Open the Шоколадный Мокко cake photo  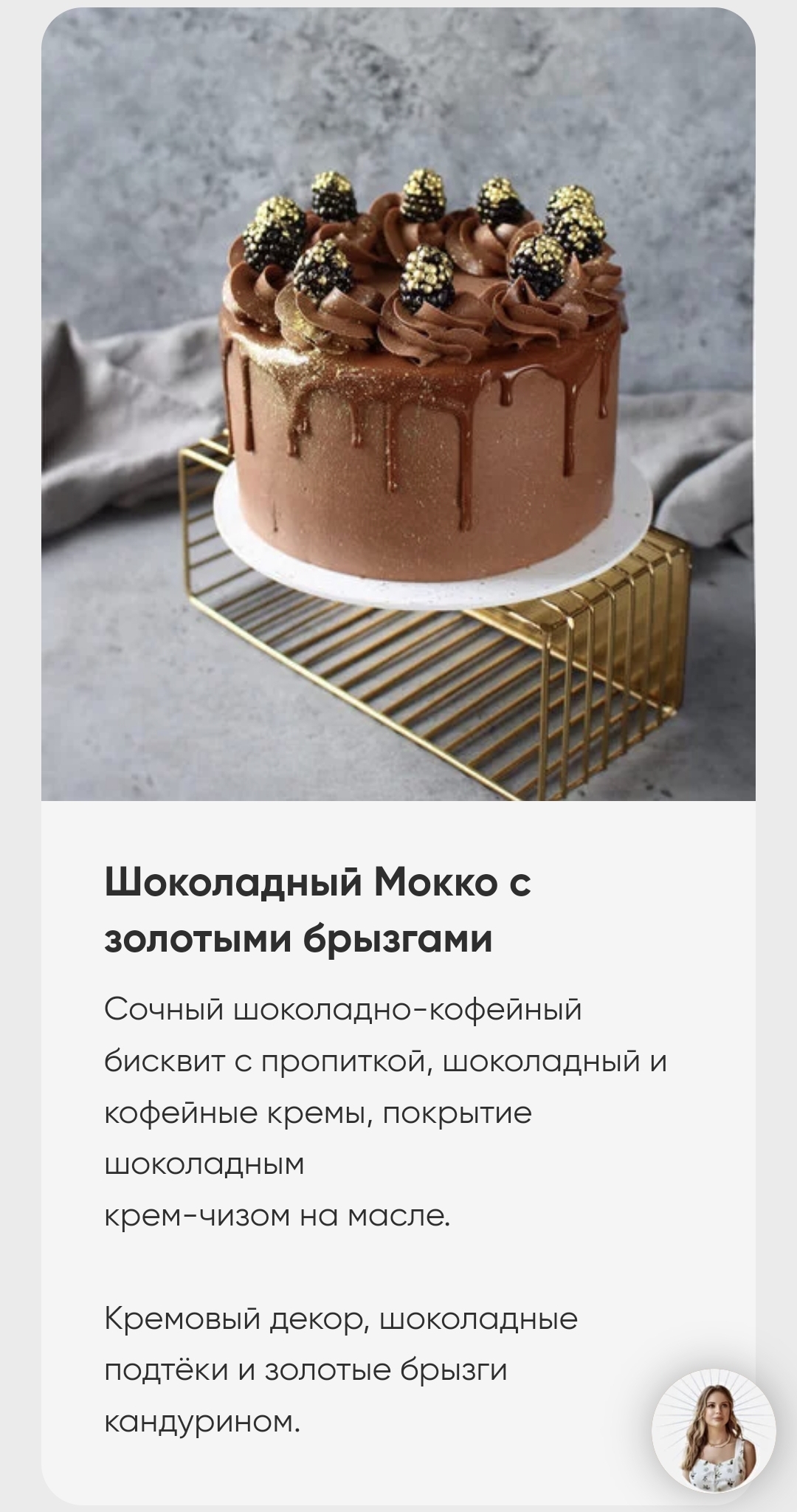398,405
